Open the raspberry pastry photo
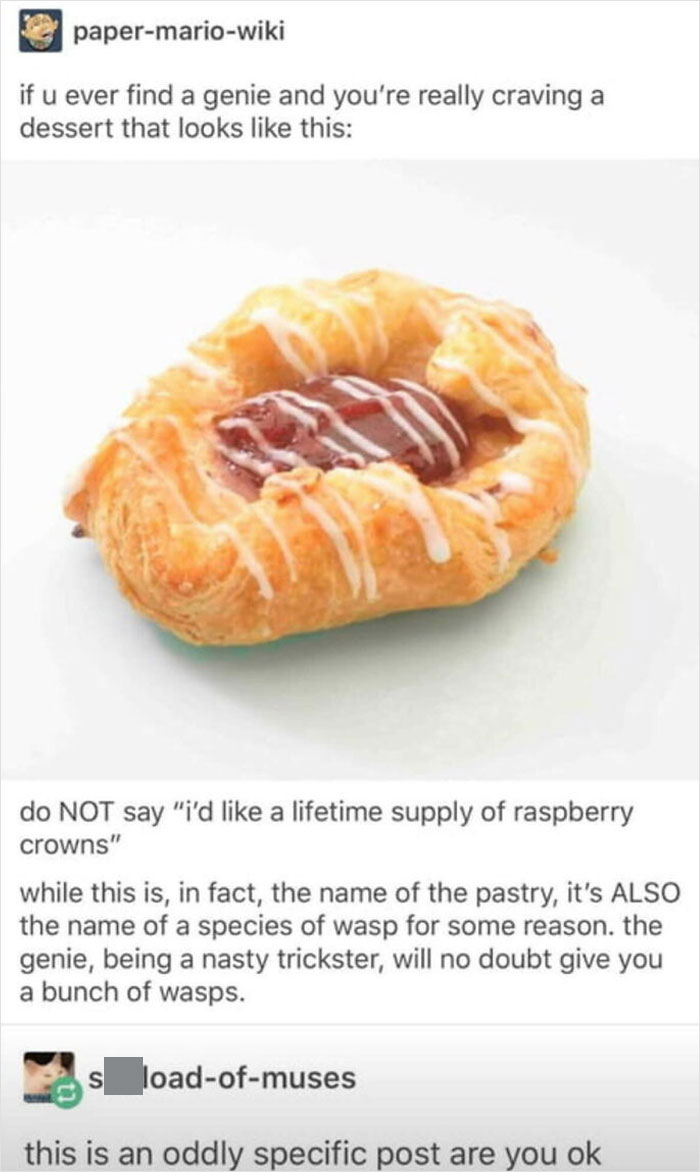Viewport: 700px width, 1172px height. (x=350, y=469)
